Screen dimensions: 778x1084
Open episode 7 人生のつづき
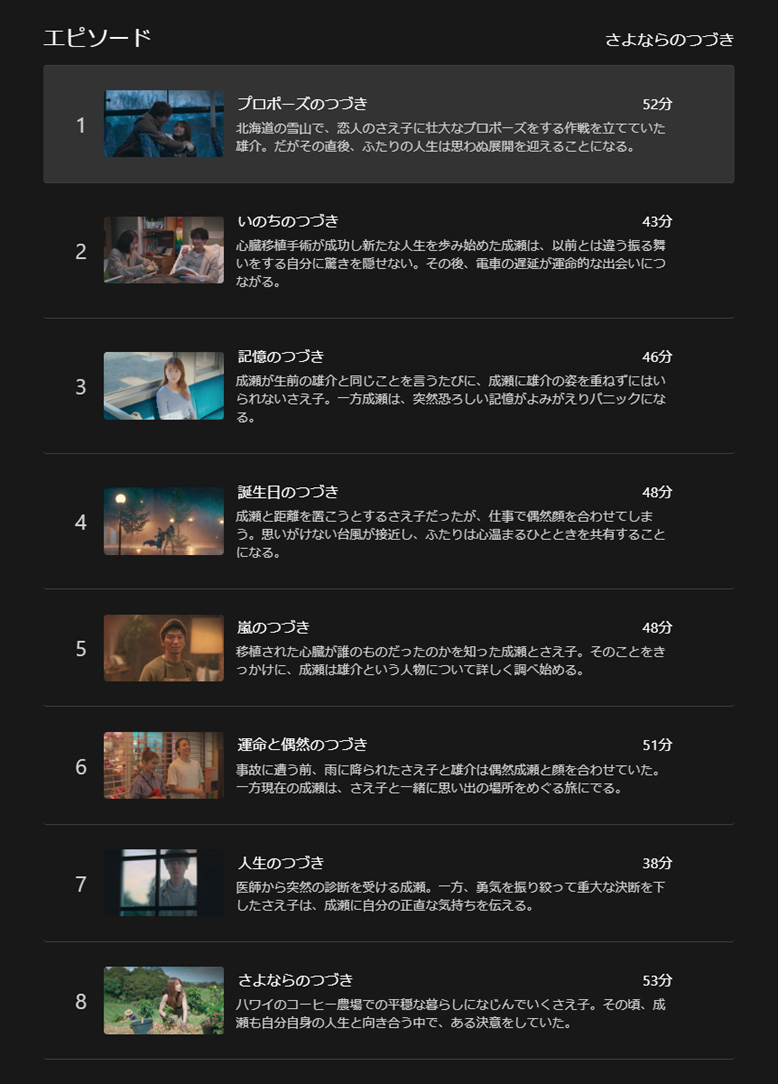point(164,883)
